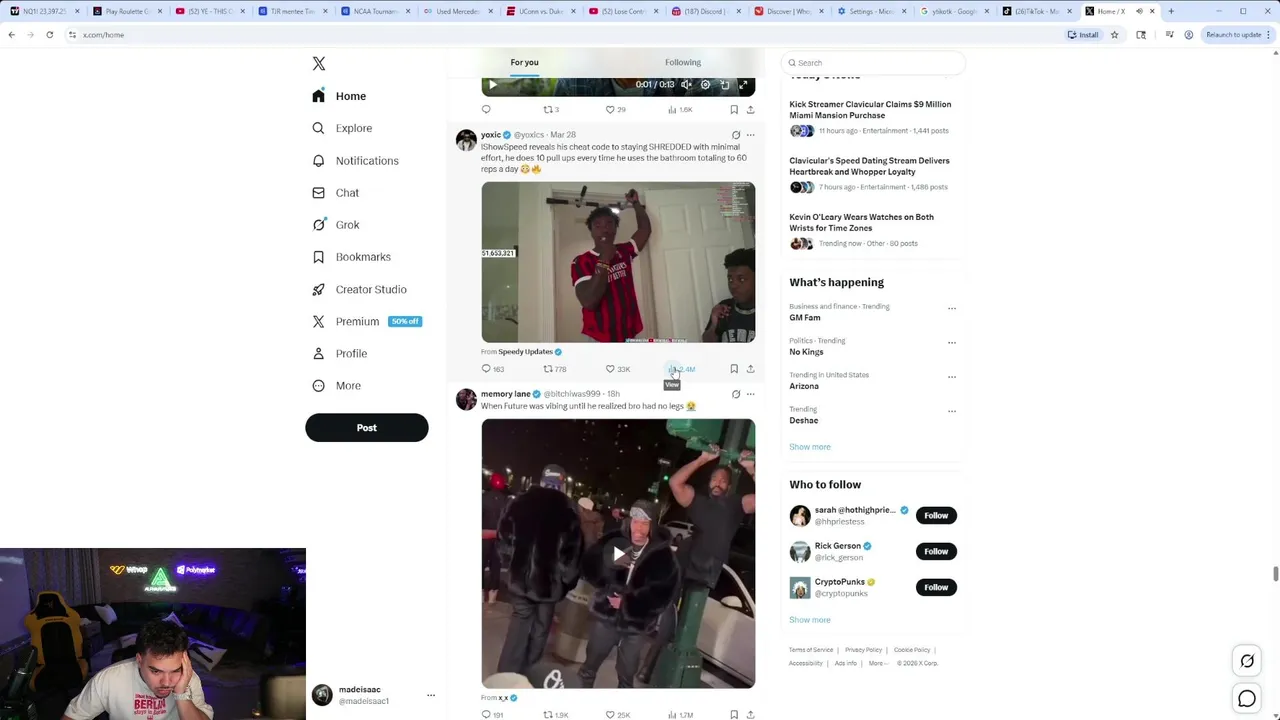This screenshot has height=720, width=1280.
Task: Bookmark yoxic's post
Action: pos(734,369)
